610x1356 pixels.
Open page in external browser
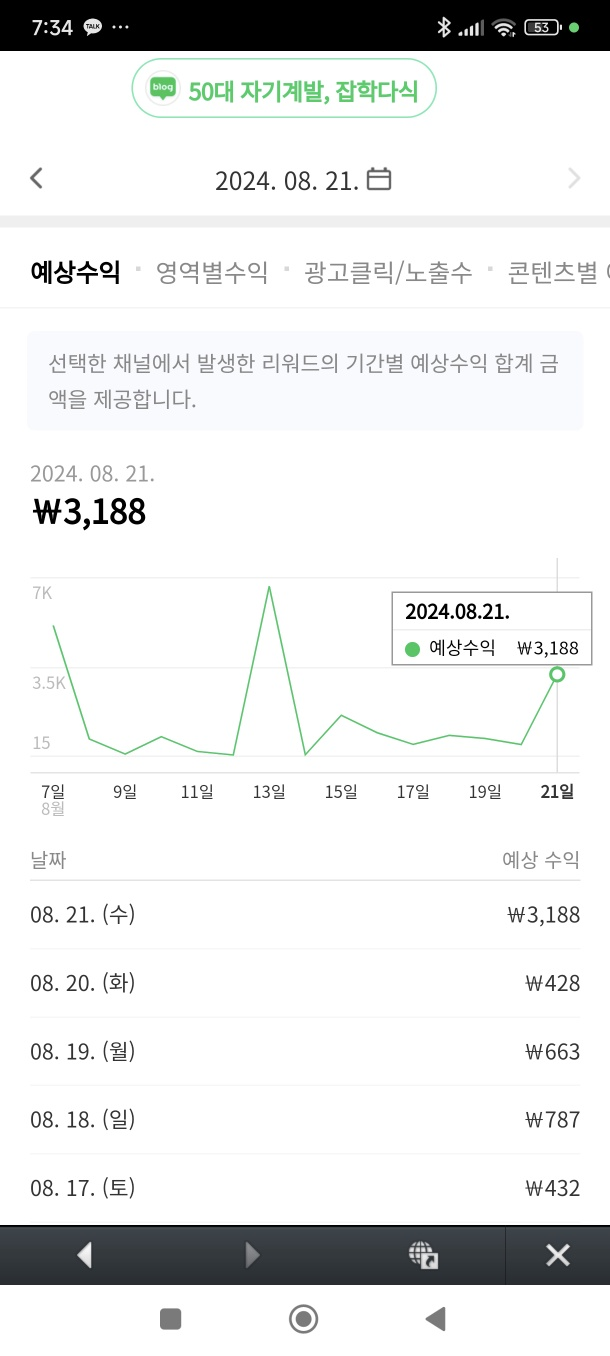[423, 1255]
